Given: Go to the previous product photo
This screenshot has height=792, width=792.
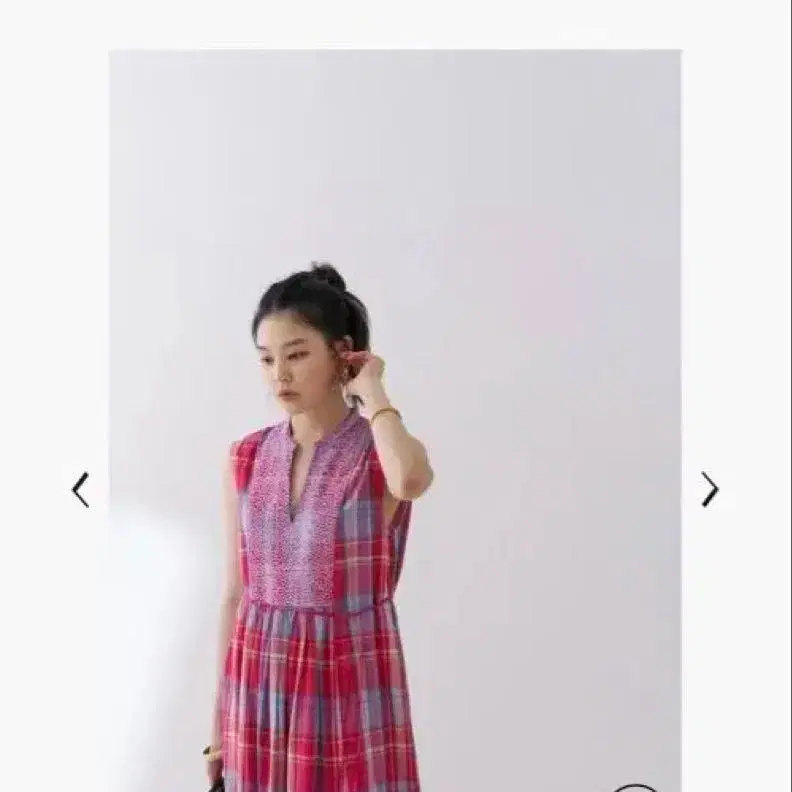Looking at the screenshot, I should point(81,489).
